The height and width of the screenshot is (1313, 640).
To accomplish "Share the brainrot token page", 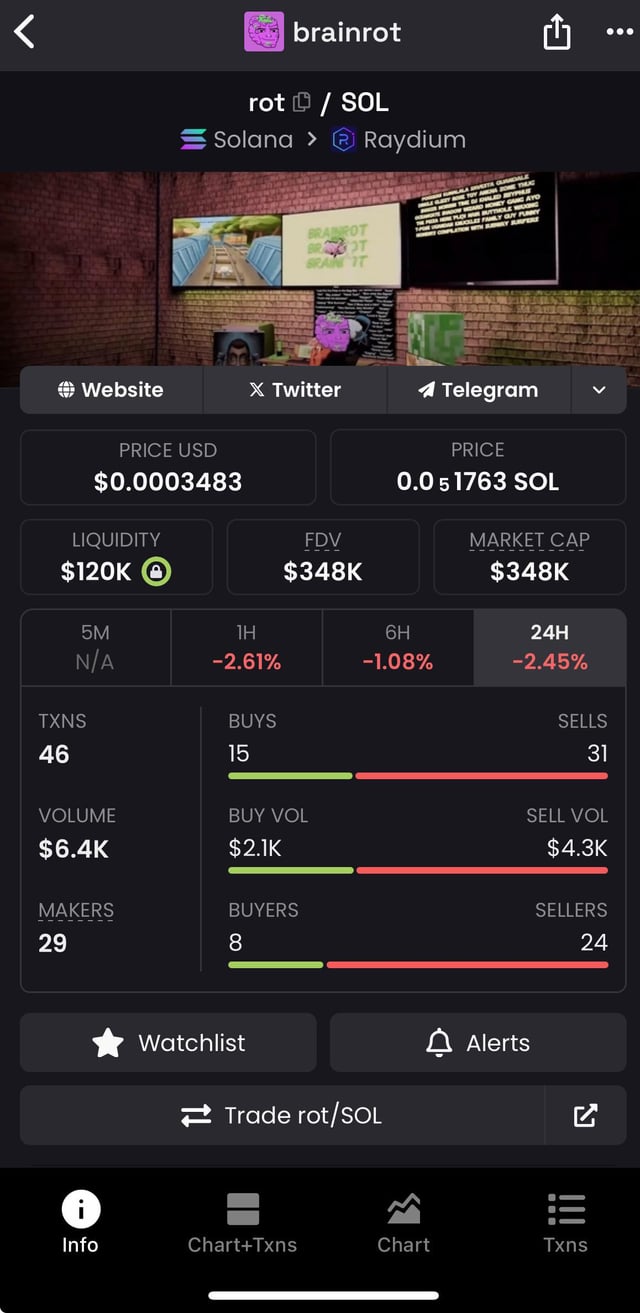I will [x=556, y=33].
